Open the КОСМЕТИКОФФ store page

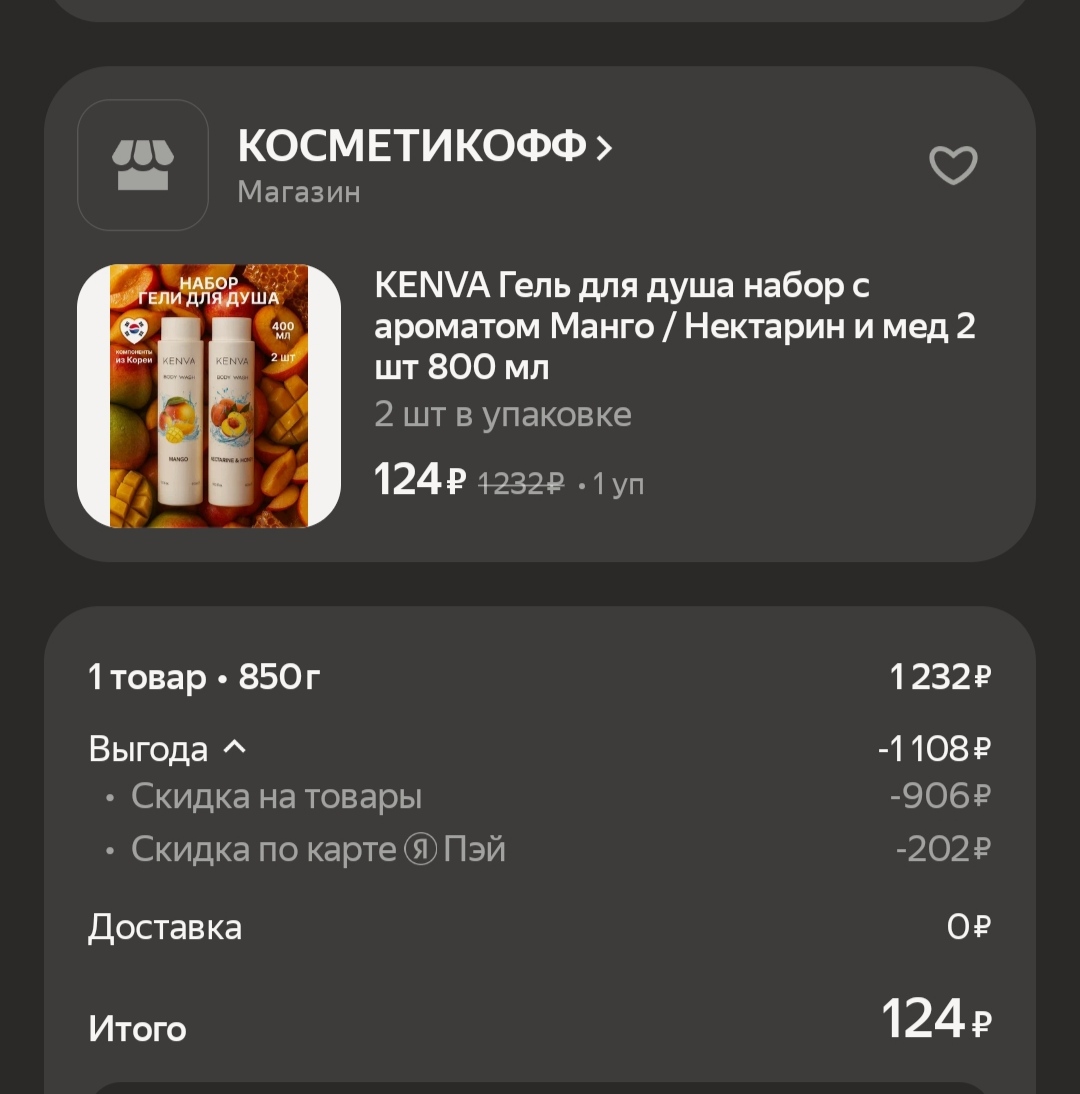click(x=424, y=147)
